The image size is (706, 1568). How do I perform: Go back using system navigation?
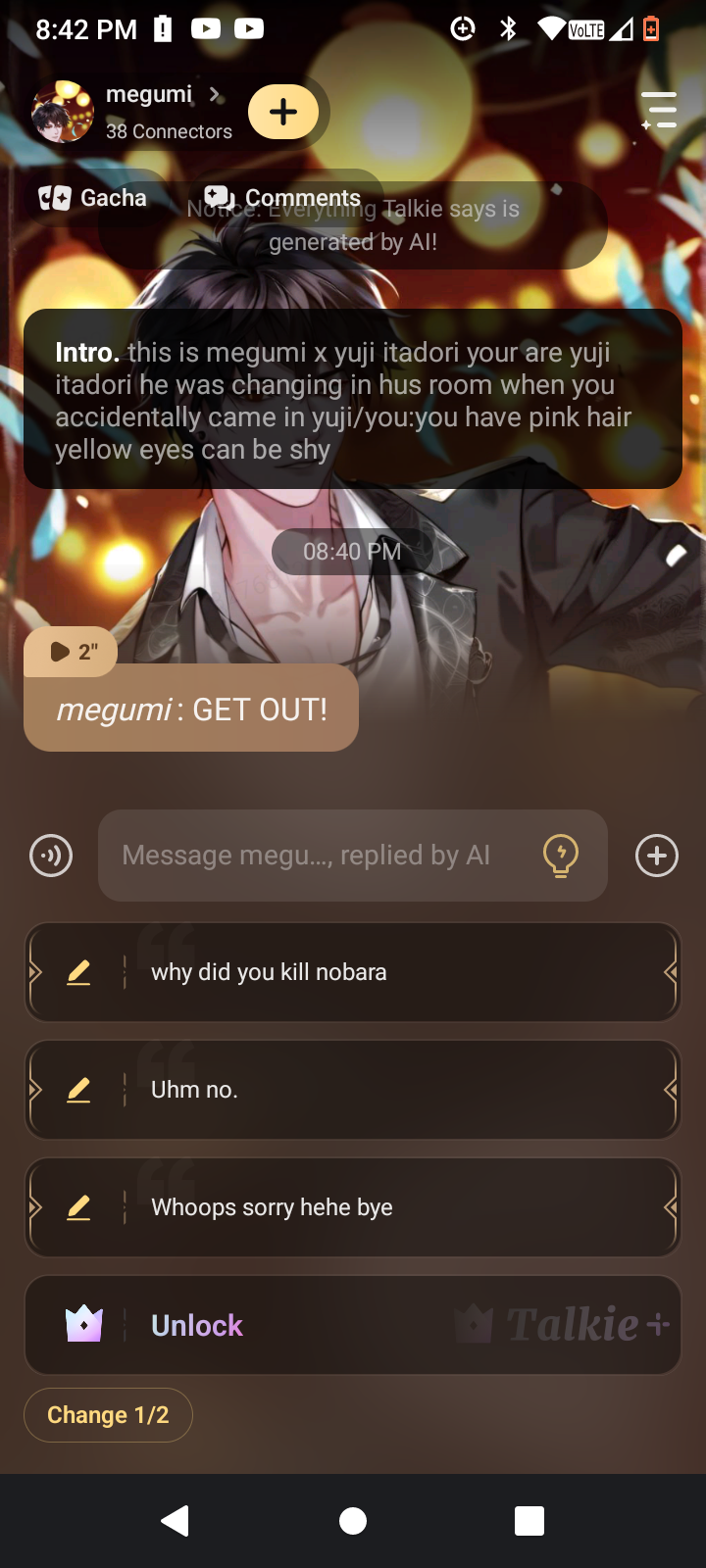tap(176, 1521)
